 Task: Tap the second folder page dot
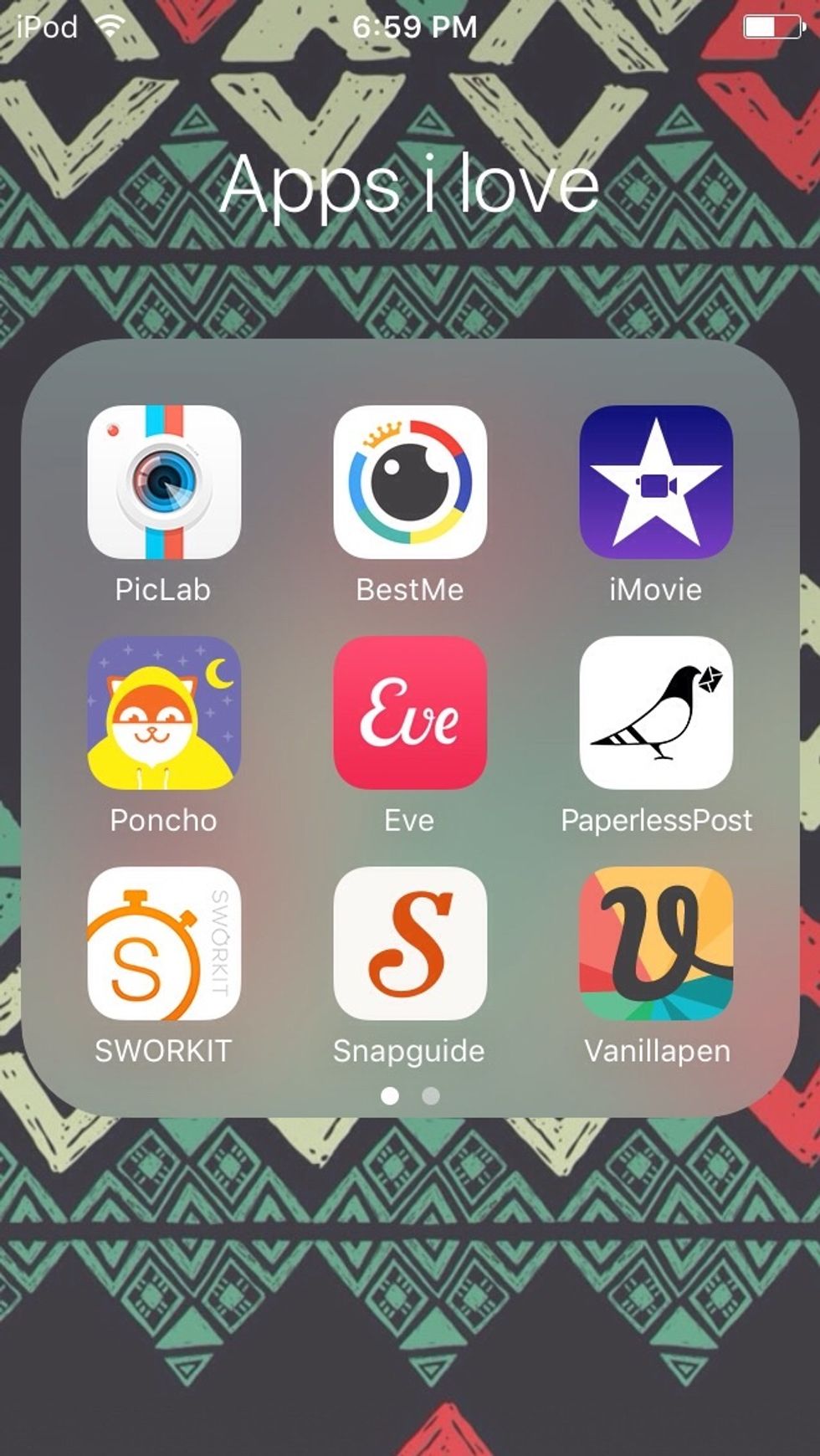(431, 1096)
